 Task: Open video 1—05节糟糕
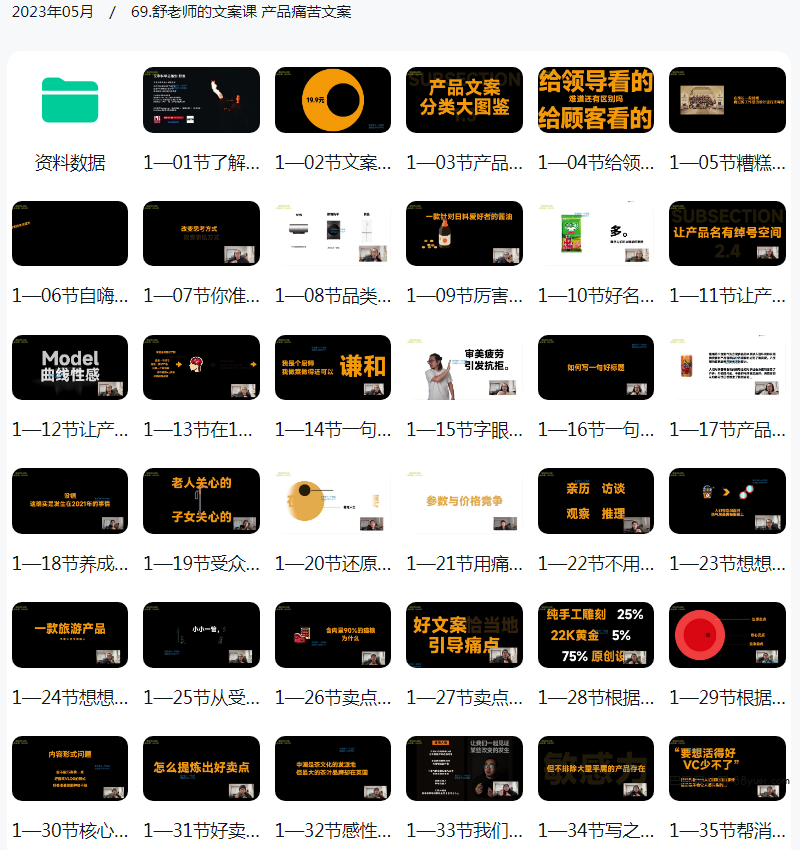pos(727,100)
